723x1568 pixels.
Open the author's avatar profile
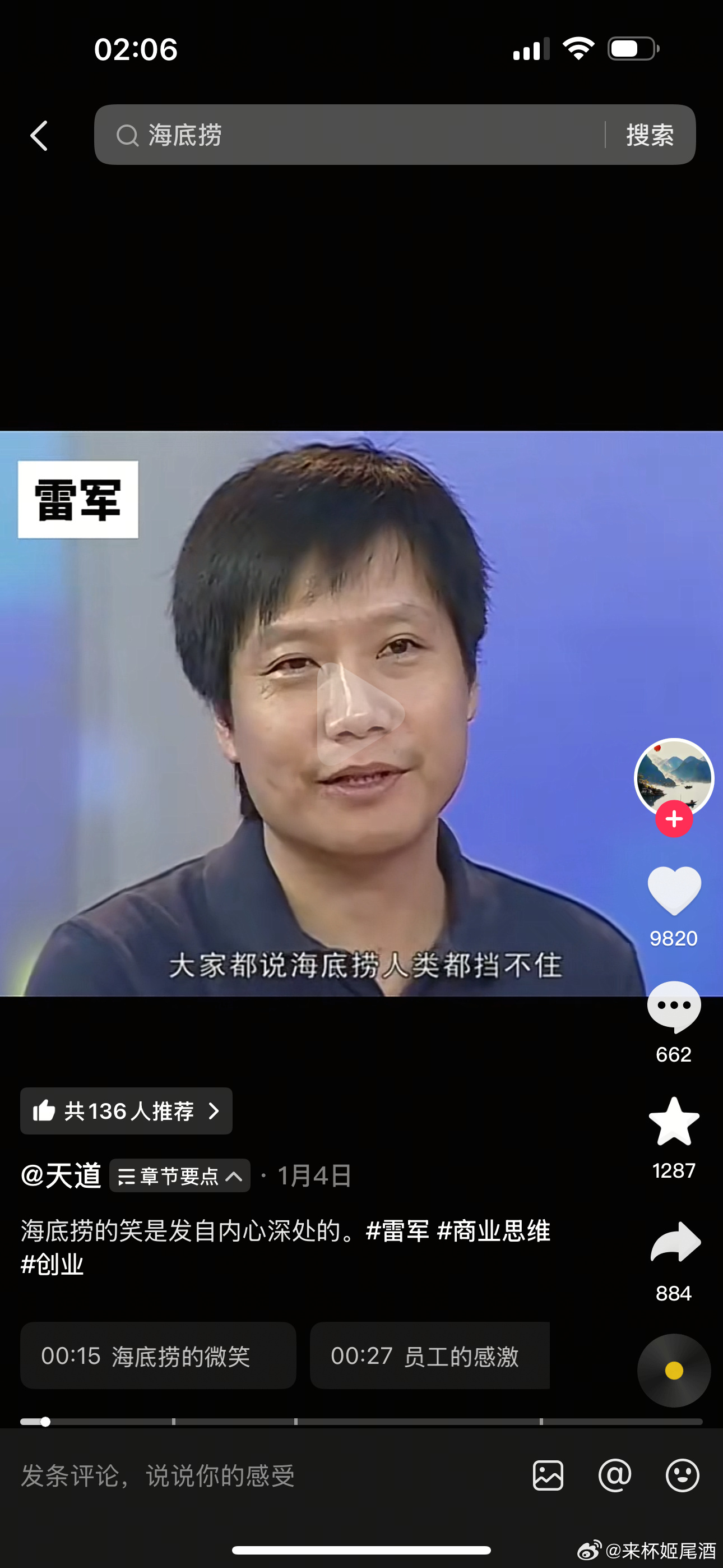[673, 776]
